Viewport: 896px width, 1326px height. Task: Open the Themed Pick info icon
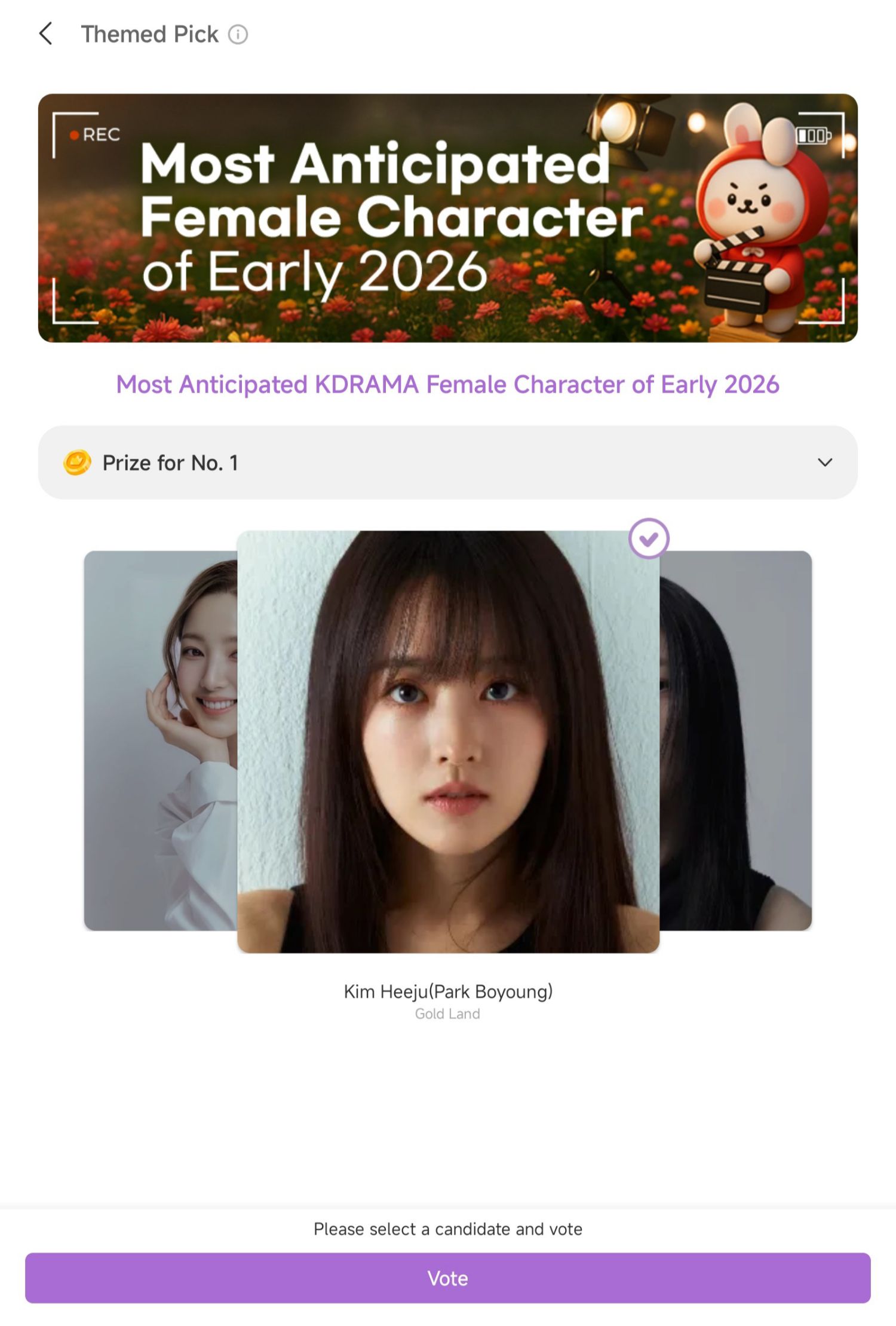(x=238, y=35)
